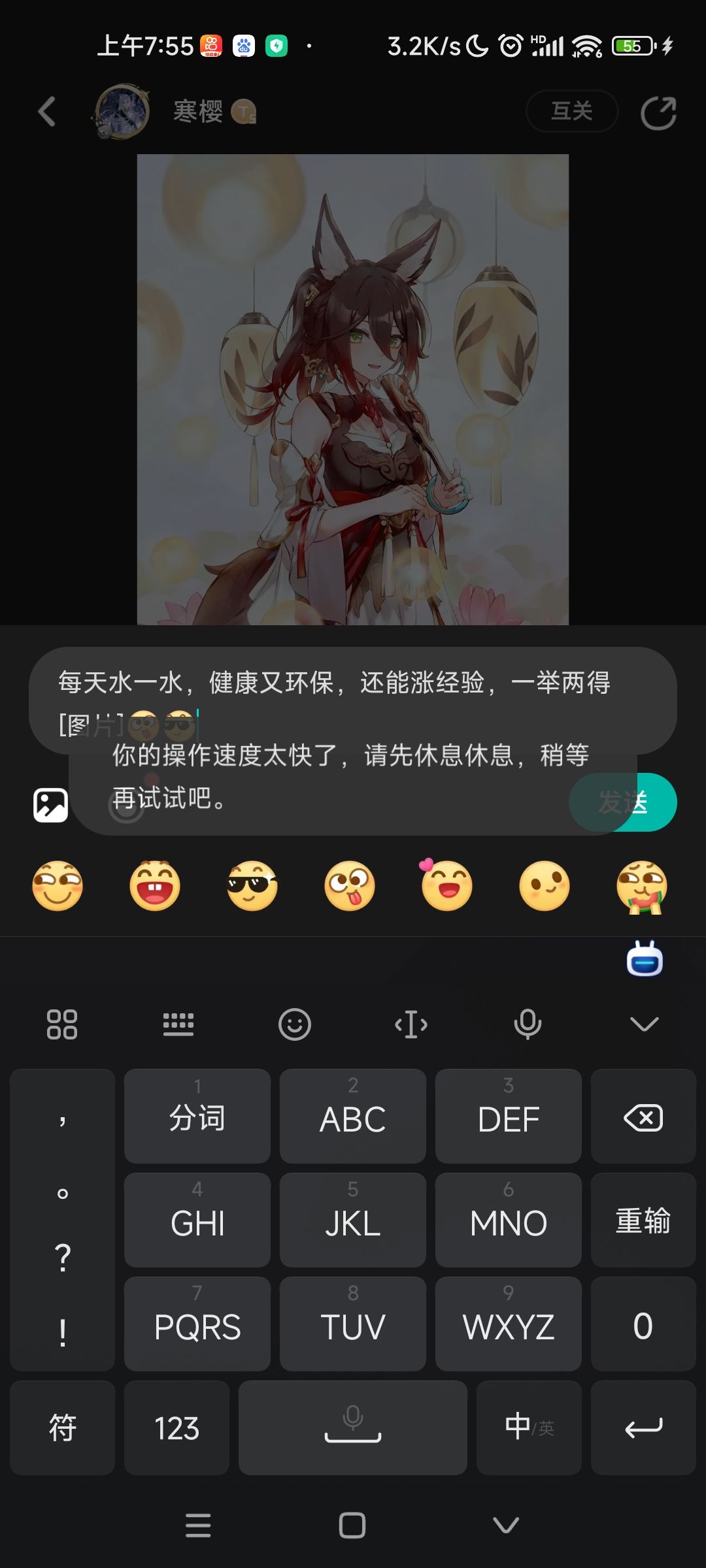706x1568 pixels.
Task: Open 寒樱's profile avatar
Action: (x=122, y=112)
